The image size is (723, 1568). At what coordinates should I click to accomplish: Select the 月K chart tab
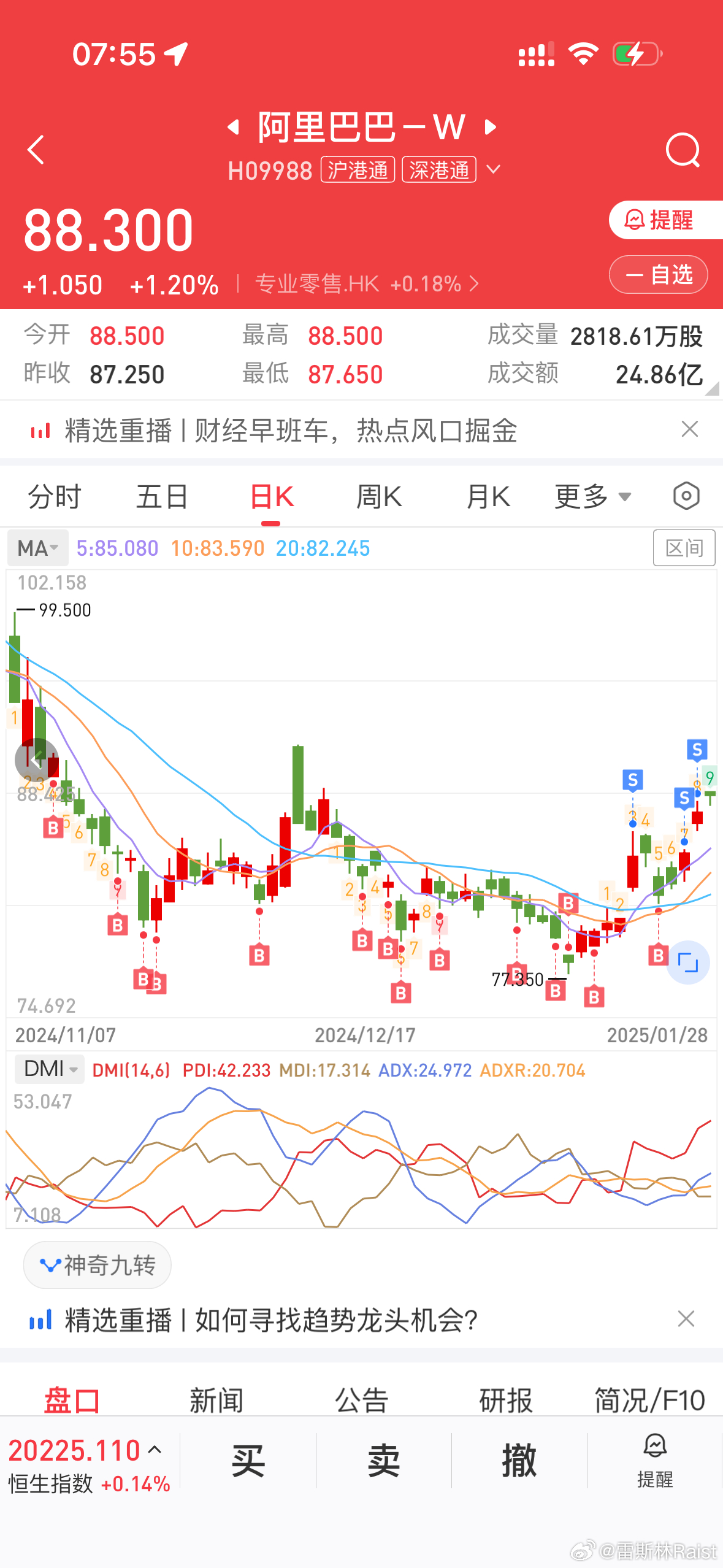coord(488,496)
